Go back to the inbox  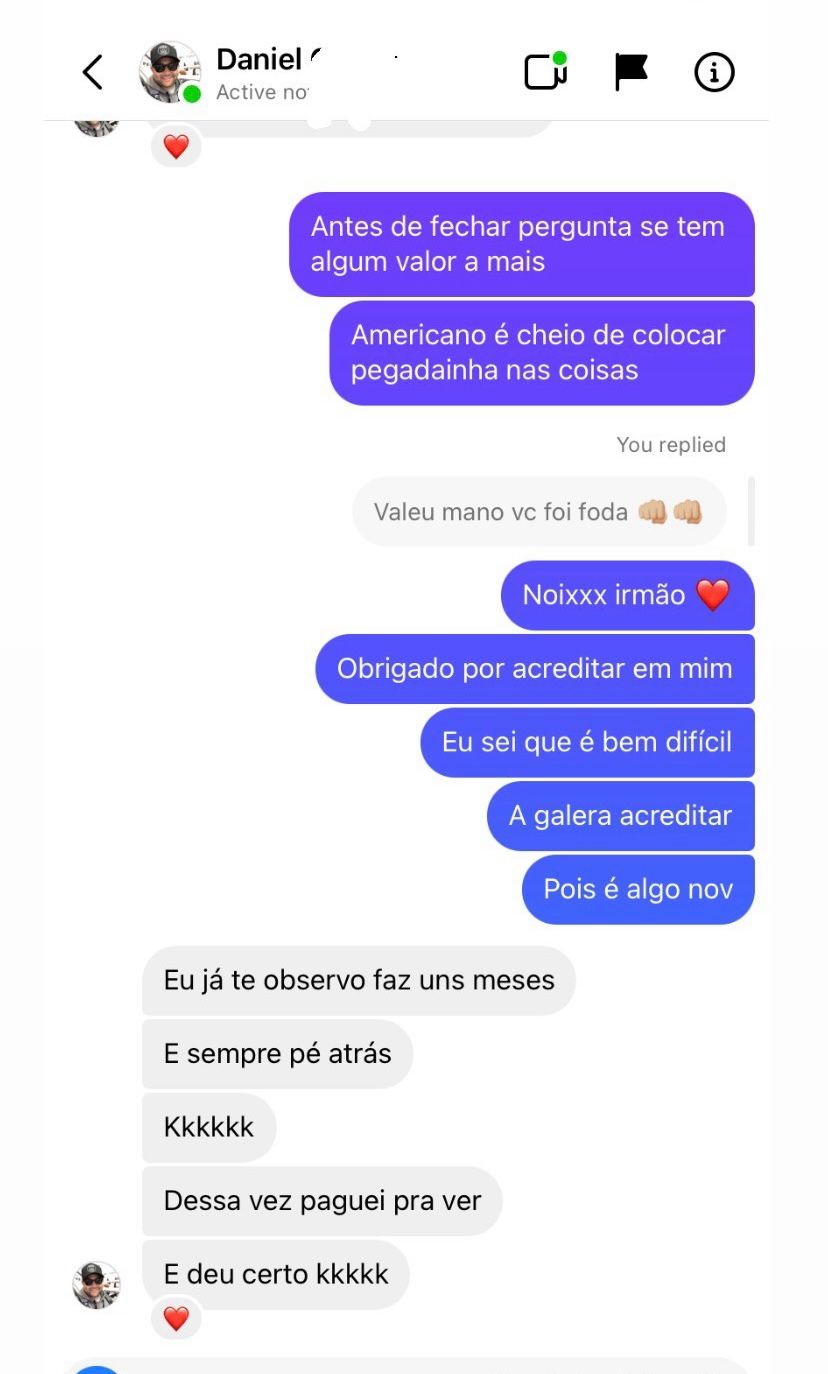(92, 72)
